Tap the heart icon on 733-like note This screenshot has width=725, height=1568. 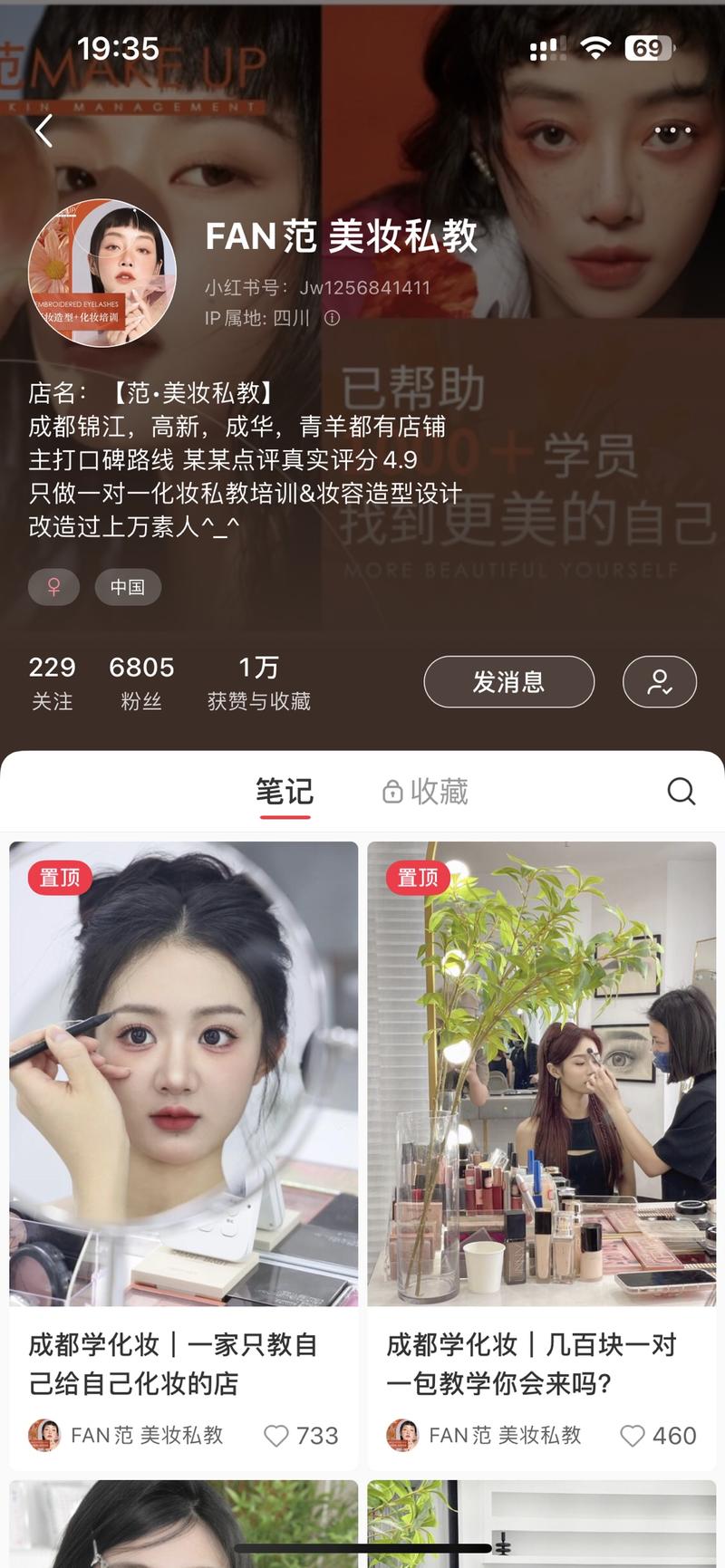click(x=275, y=1435)
